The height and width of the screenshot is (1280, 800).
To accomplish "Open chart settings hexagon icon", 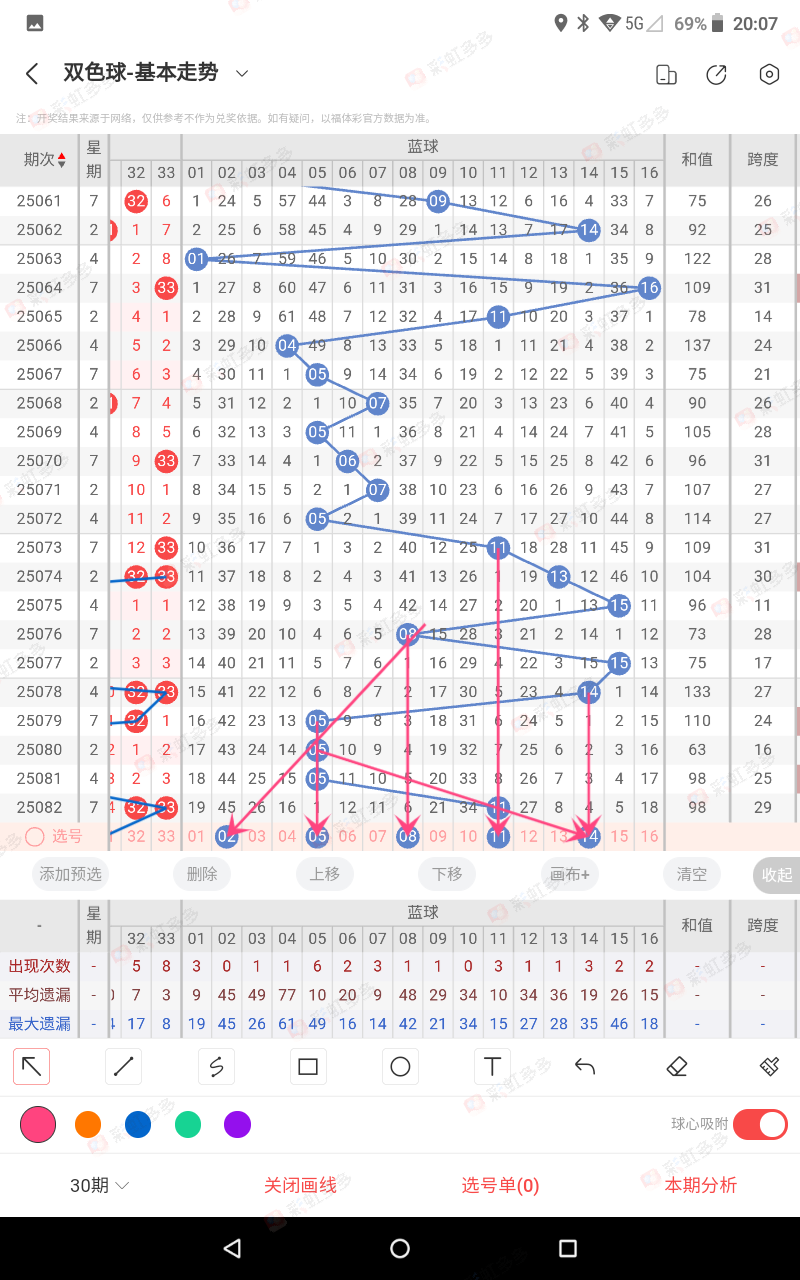I will [x=768, y=74].
